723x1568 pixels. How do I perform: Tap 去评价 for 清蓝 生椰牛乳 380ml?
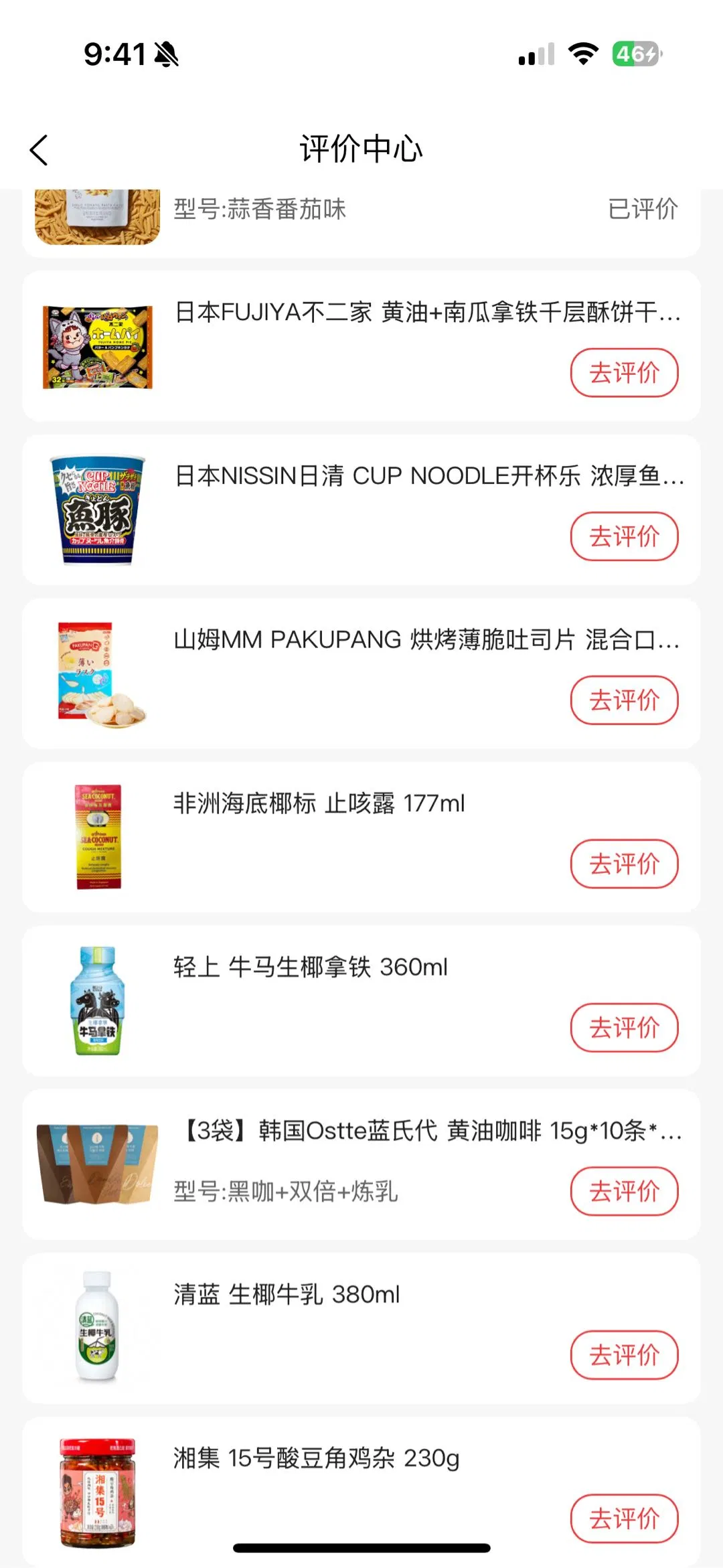pos(624,1355)
